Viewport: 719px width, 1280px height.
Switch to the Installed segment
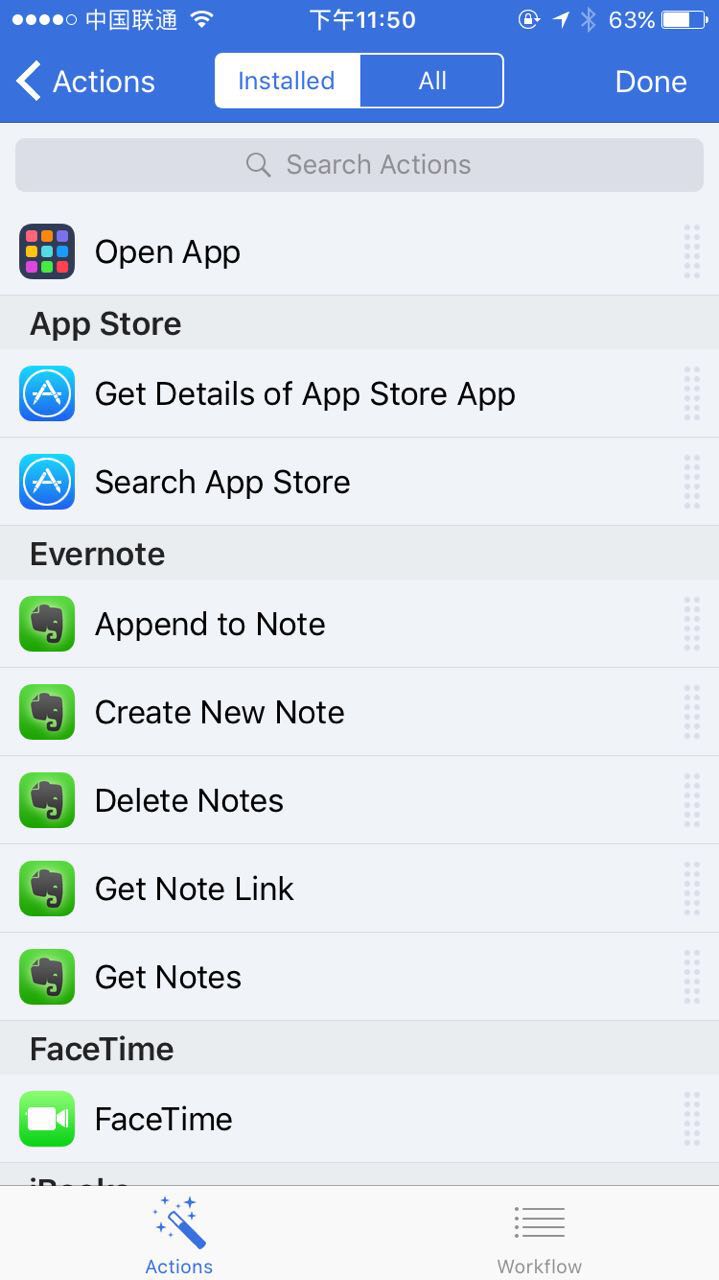pyautogui.click(x=287, y=81)
